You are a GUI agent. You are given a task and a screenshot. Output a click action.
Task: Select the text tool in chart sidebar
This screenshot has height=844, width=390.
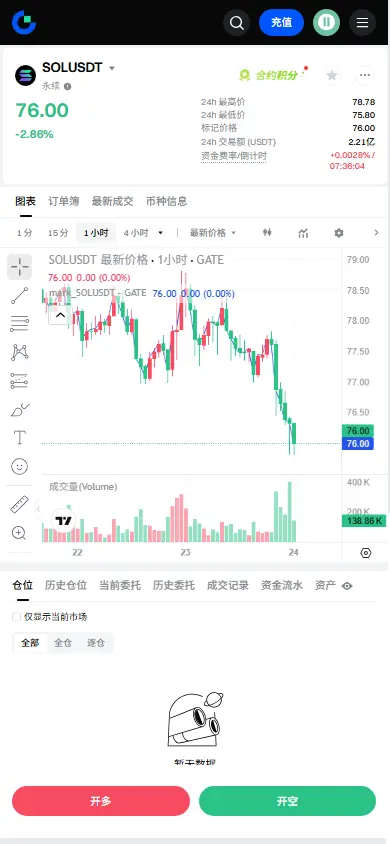coord(19,437)
